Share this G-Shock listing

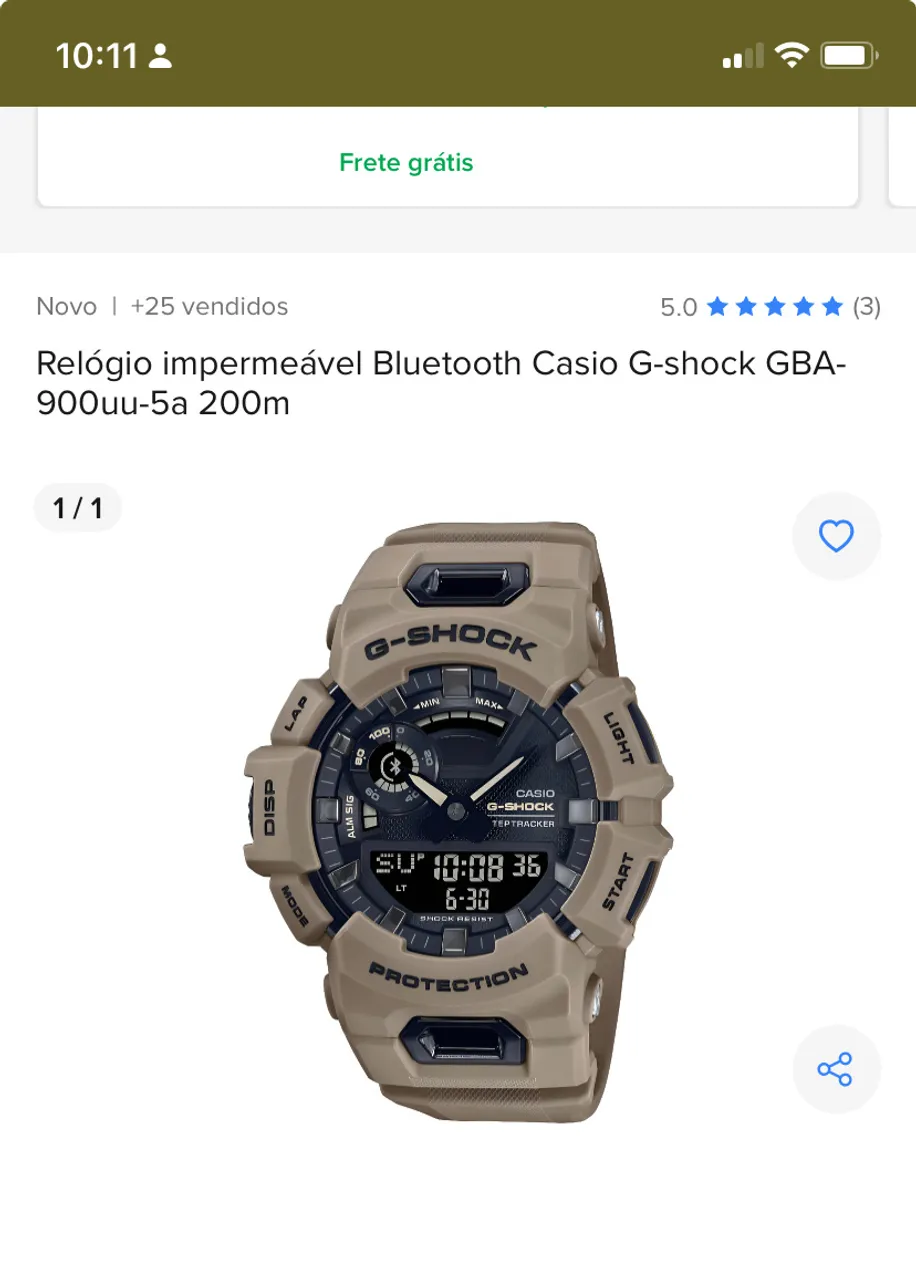tap(836, 1069)
